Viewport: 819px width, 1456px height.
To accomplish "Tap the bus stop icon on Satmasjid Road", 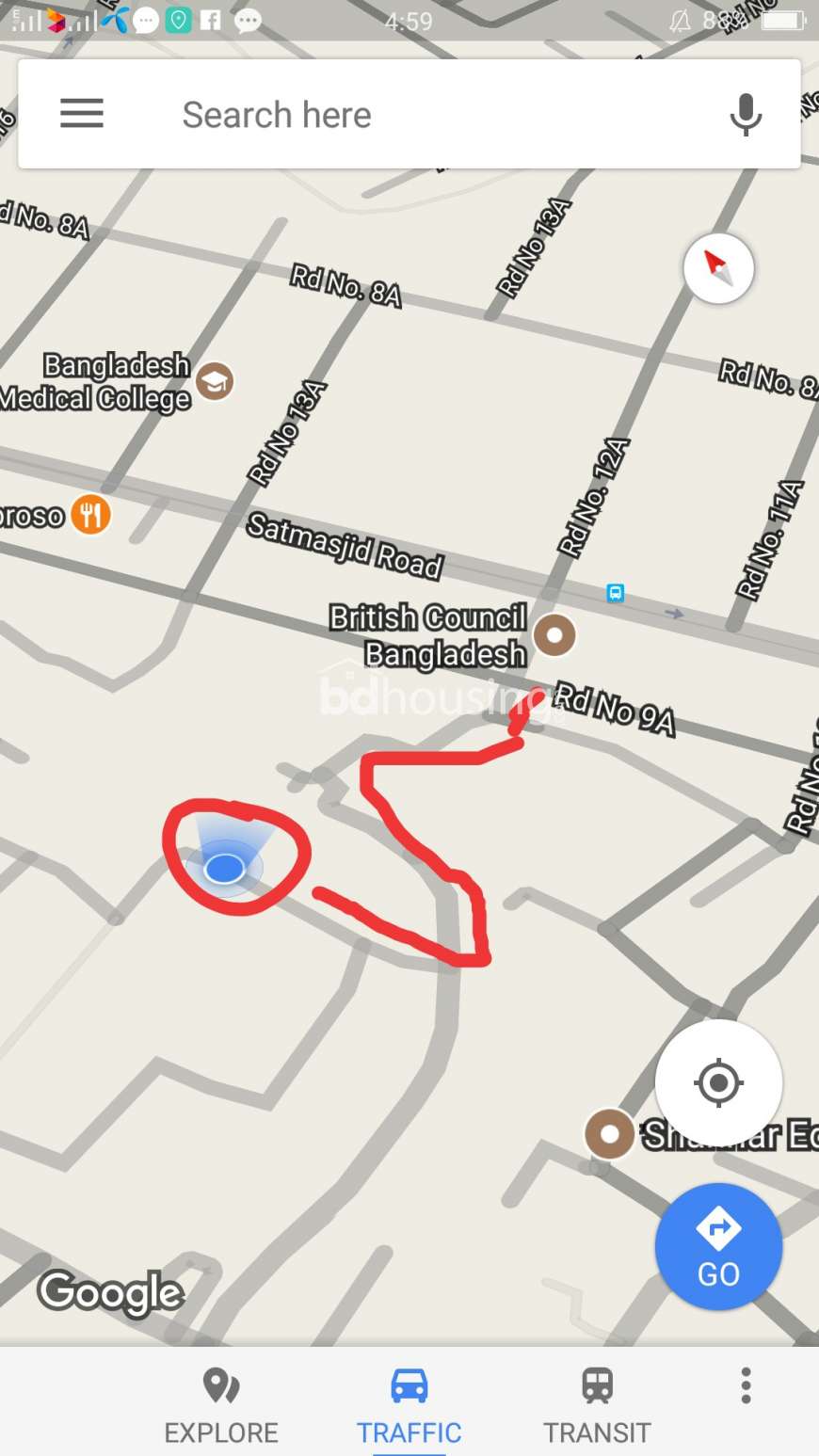I will (615, 593).
